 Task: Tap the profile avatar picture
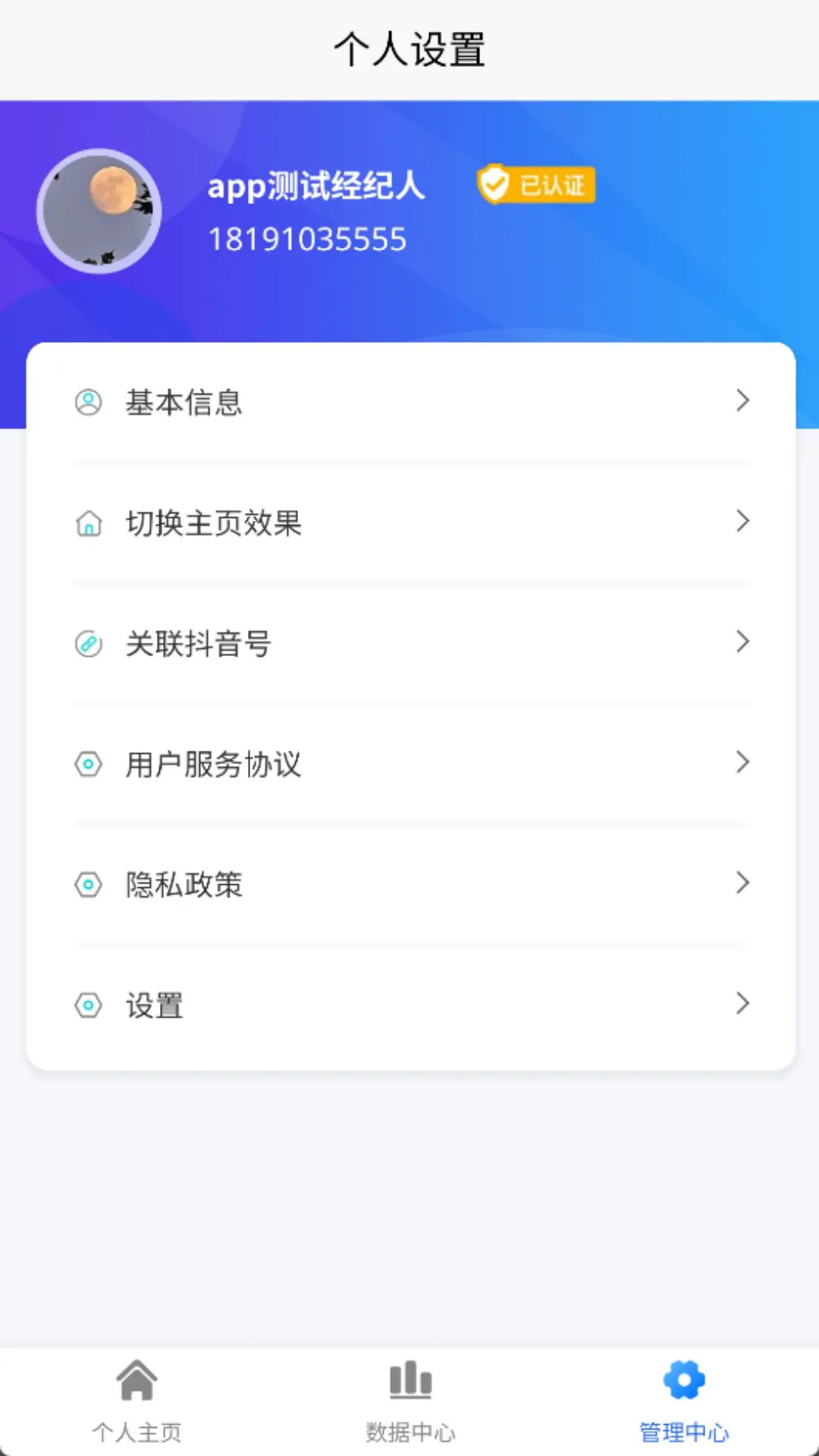coord(99,211)
